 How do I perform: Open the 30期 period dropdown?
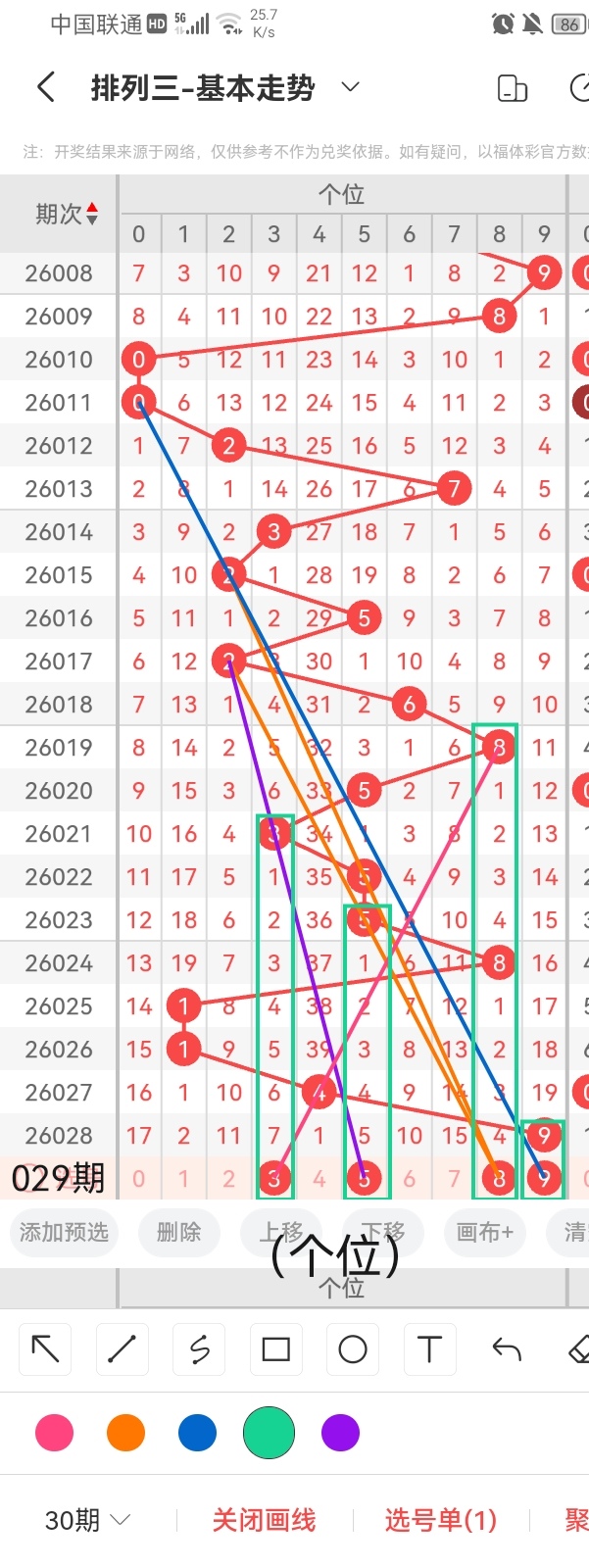click(87, 1520)
